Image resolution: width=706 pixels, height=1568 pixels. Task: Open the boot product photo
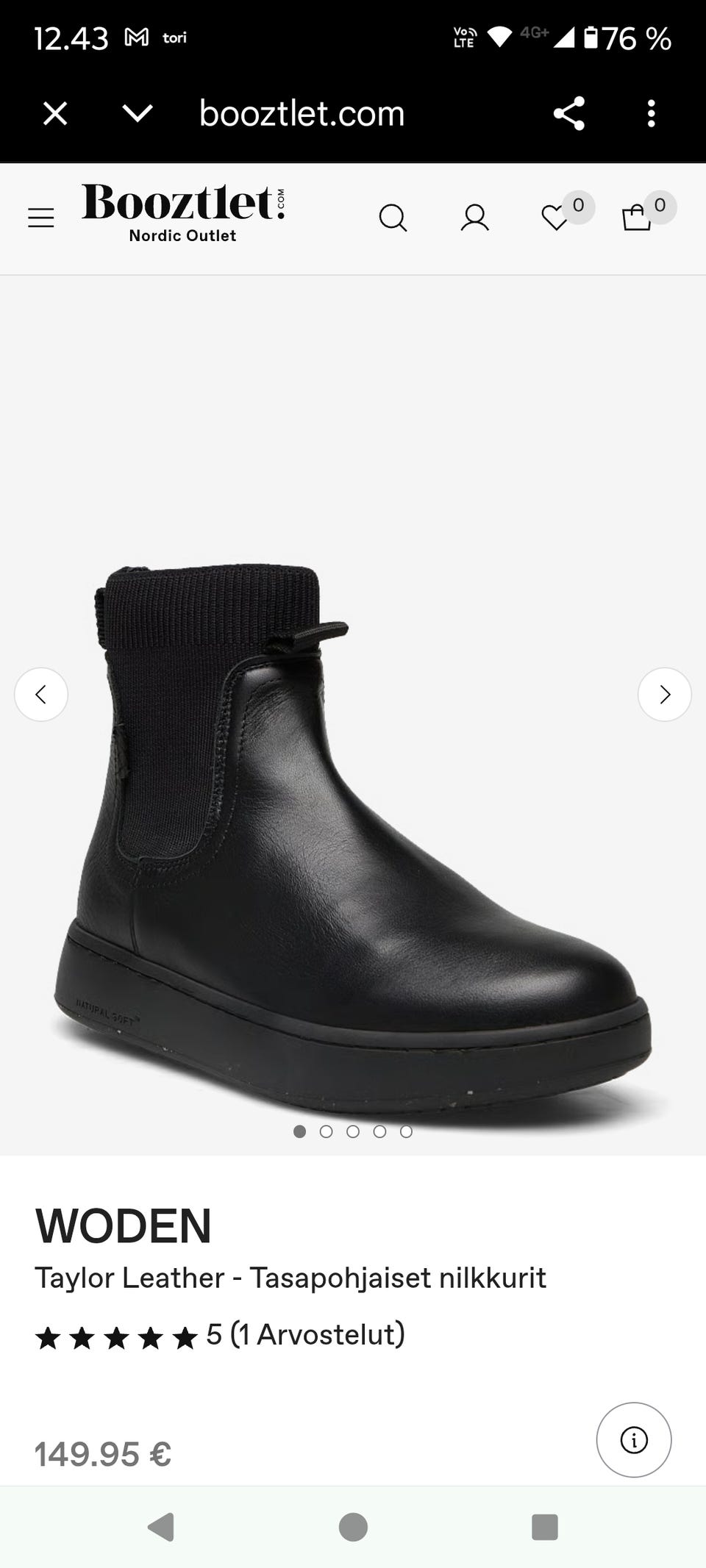353,838
